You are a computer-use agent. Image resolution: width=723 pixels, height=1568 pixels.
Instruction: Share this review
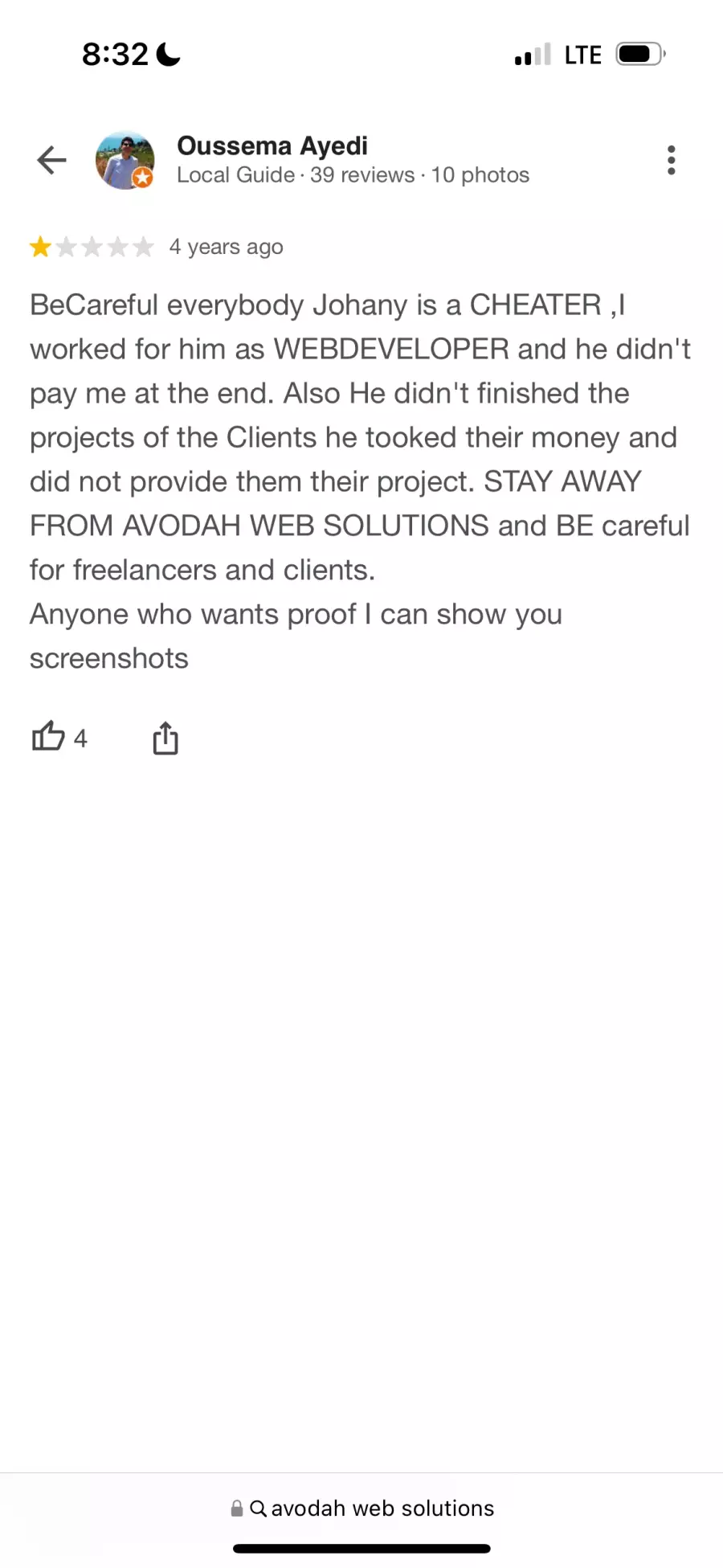click(165, 737)
